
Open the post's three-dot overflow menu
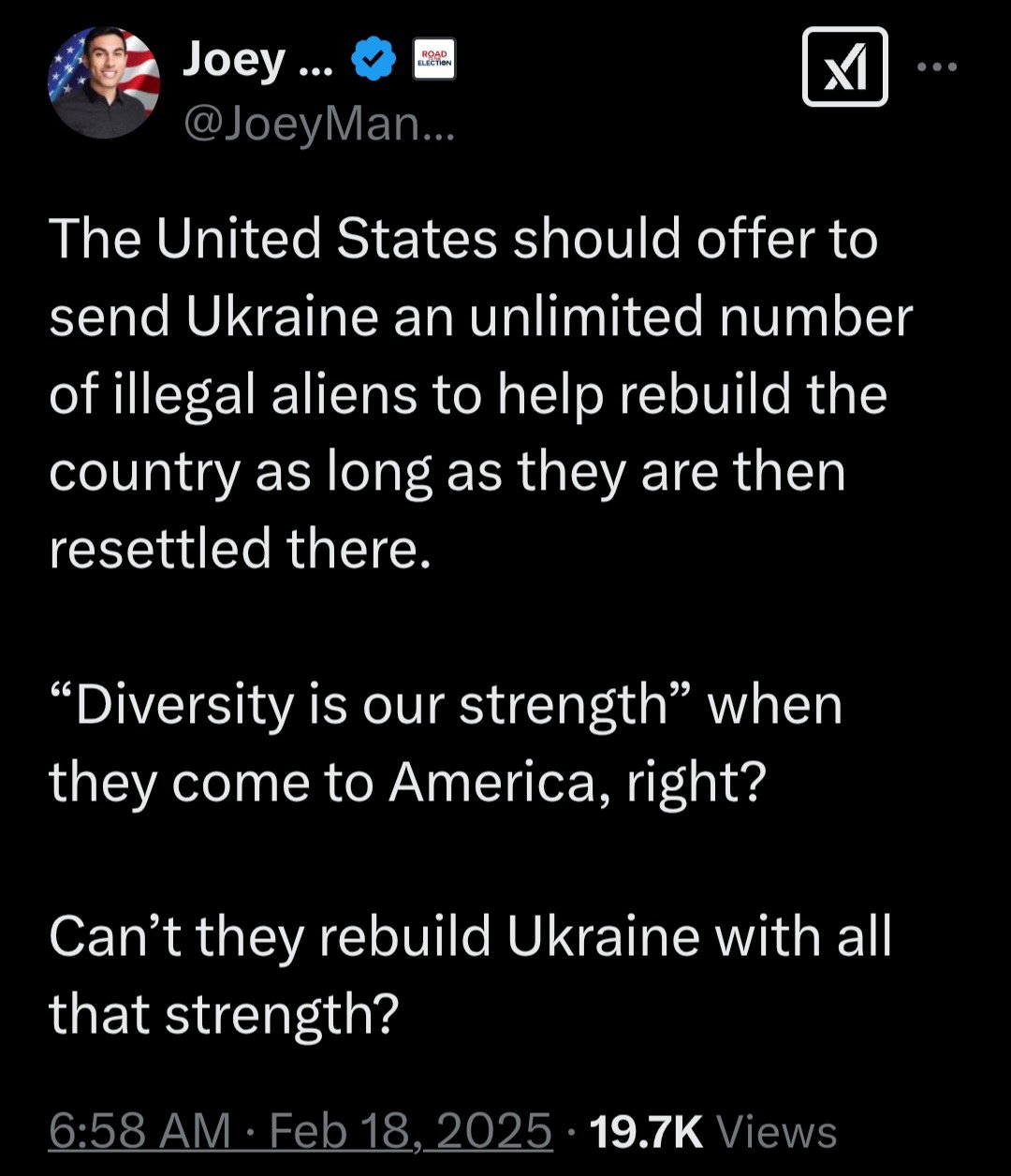937,66
